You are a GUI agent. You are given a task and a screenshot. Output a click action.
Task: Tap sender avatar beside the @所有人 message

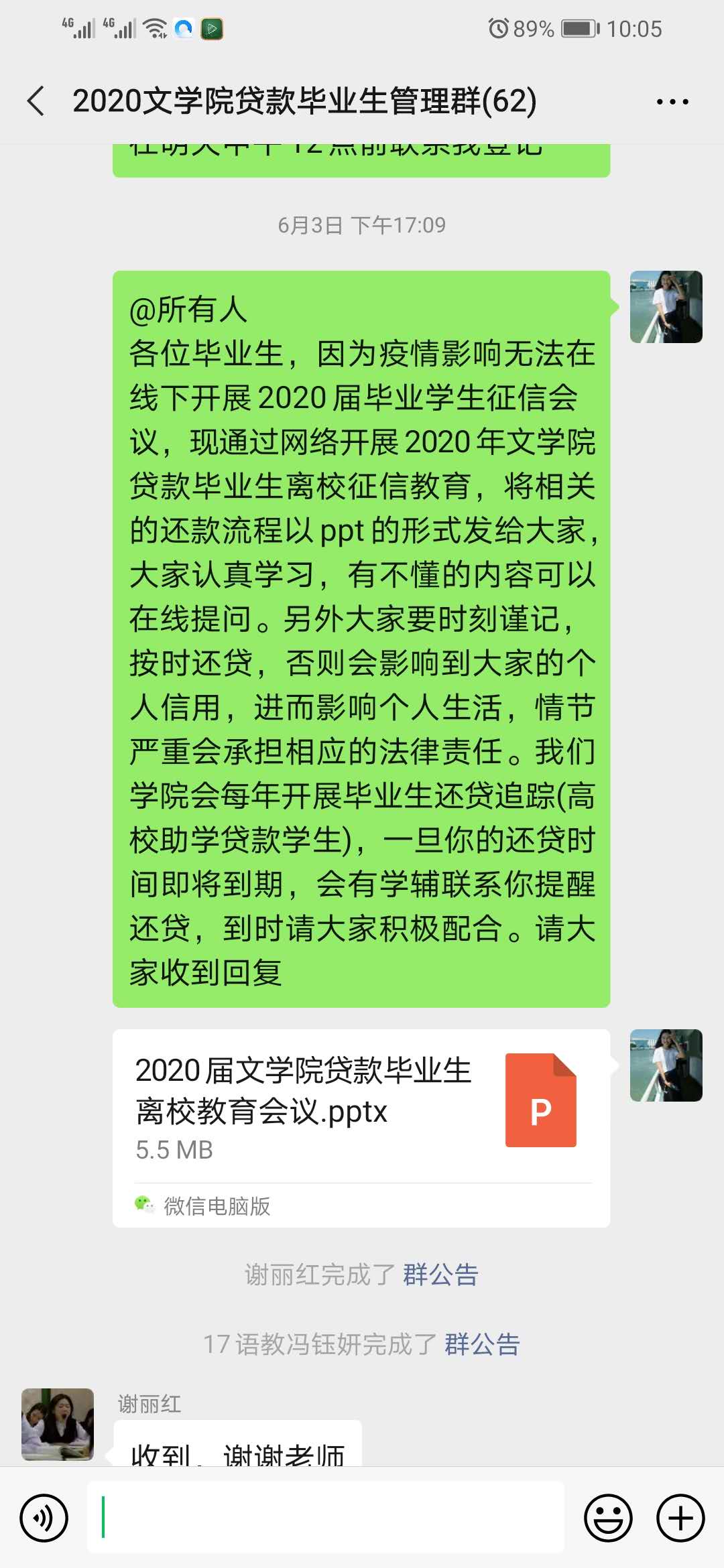pyautogui.click(x=666, y=307)
